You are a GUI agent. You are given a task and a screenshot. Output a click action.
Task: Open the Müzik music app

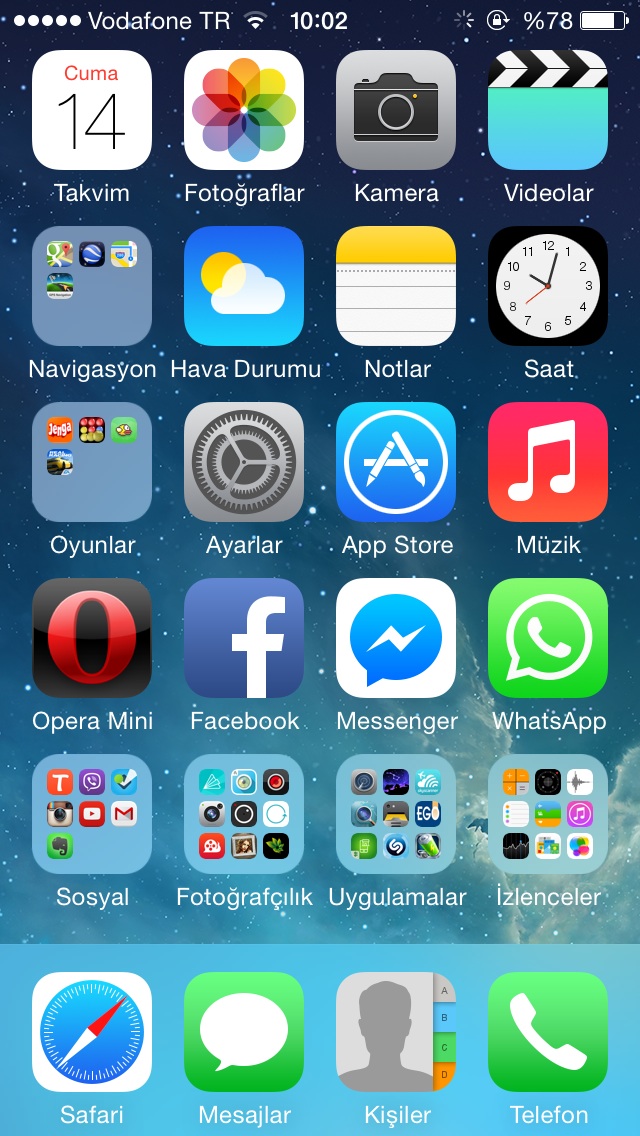pos(548,462)
